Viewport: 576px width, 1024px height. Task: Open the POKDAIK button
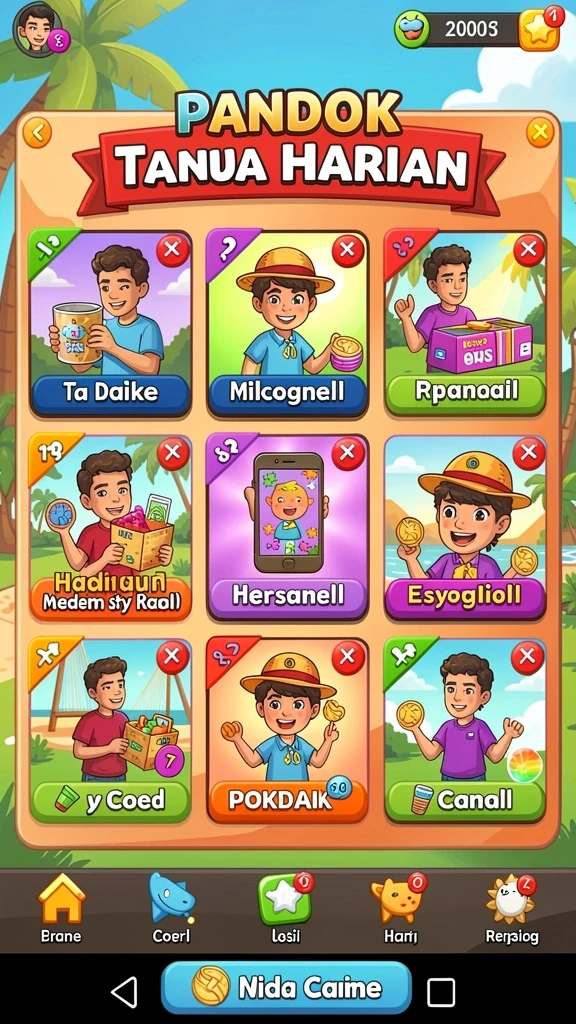click(x=288, y=800)
